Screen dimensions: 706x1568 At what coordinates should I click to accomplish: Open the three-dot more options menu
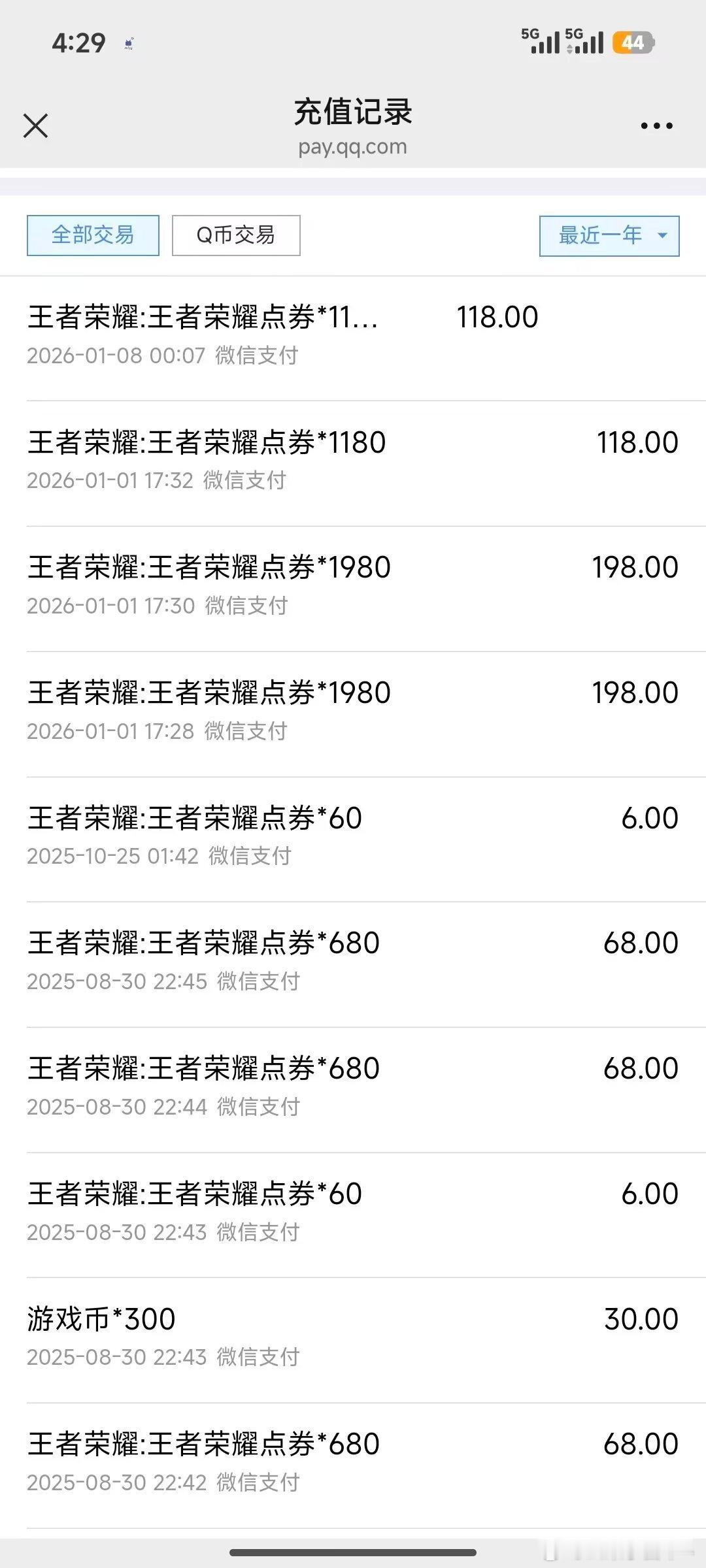pos(656,125)
